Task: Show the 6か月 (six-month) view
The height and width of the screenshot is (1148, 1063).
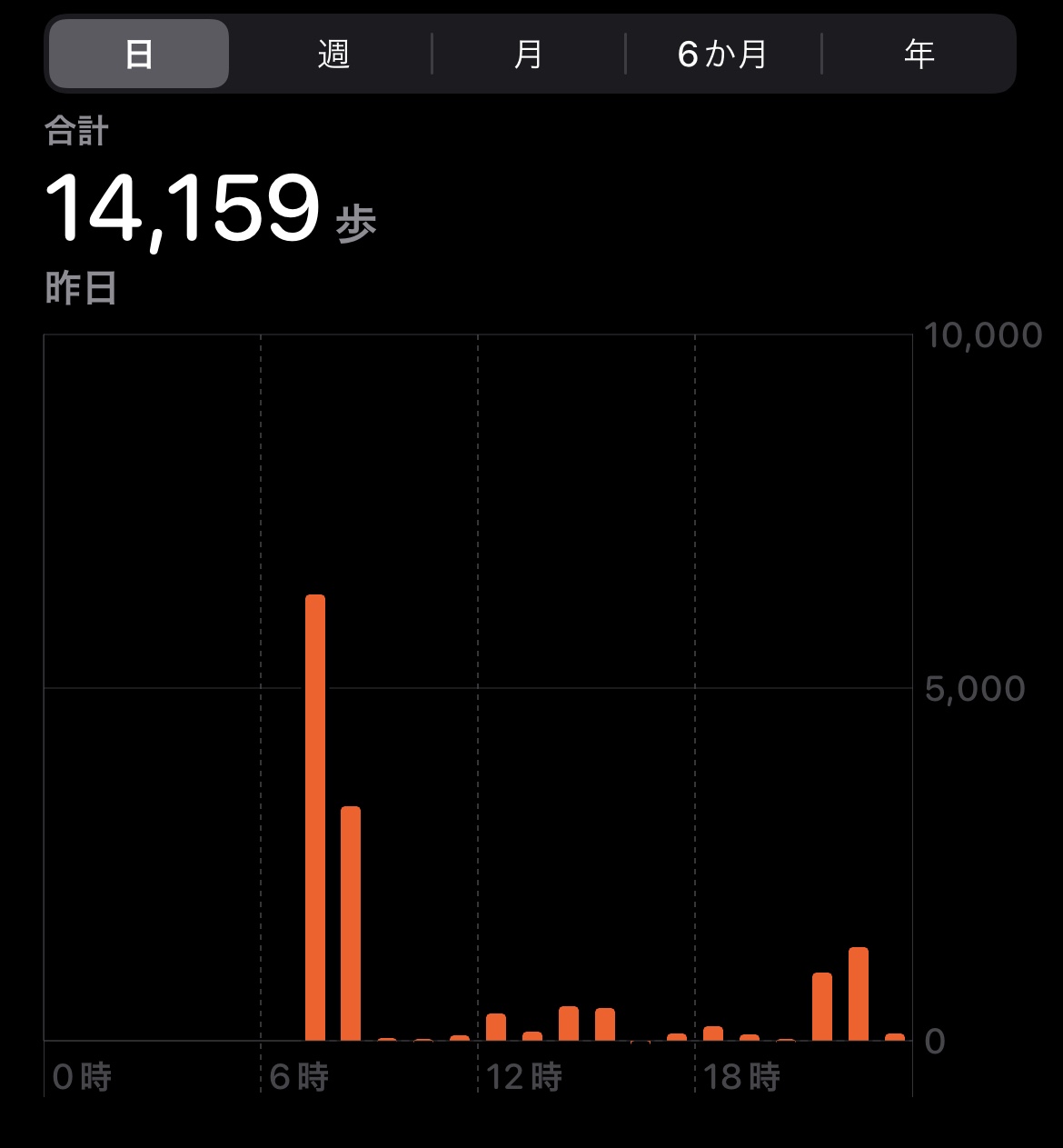Action: coord(723,55)
